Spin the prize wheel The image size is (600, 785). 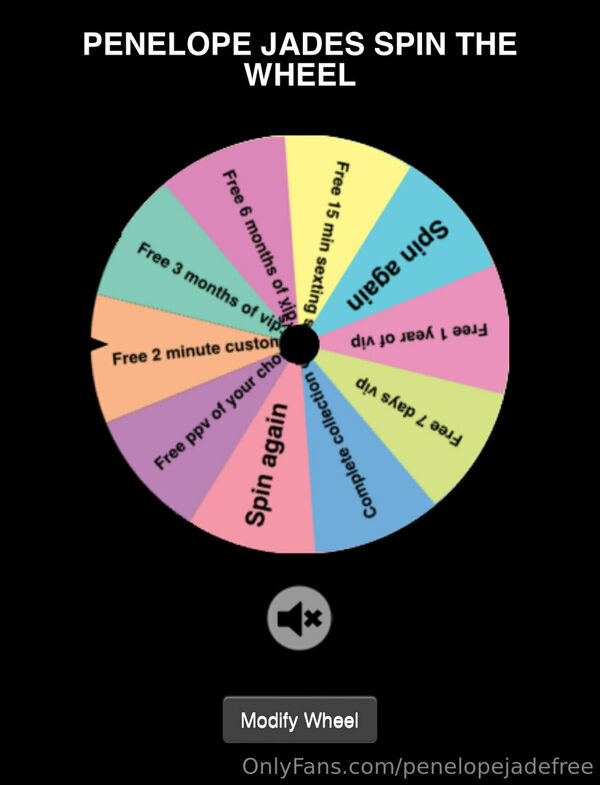pyautogui.click(x=299, y=344)
